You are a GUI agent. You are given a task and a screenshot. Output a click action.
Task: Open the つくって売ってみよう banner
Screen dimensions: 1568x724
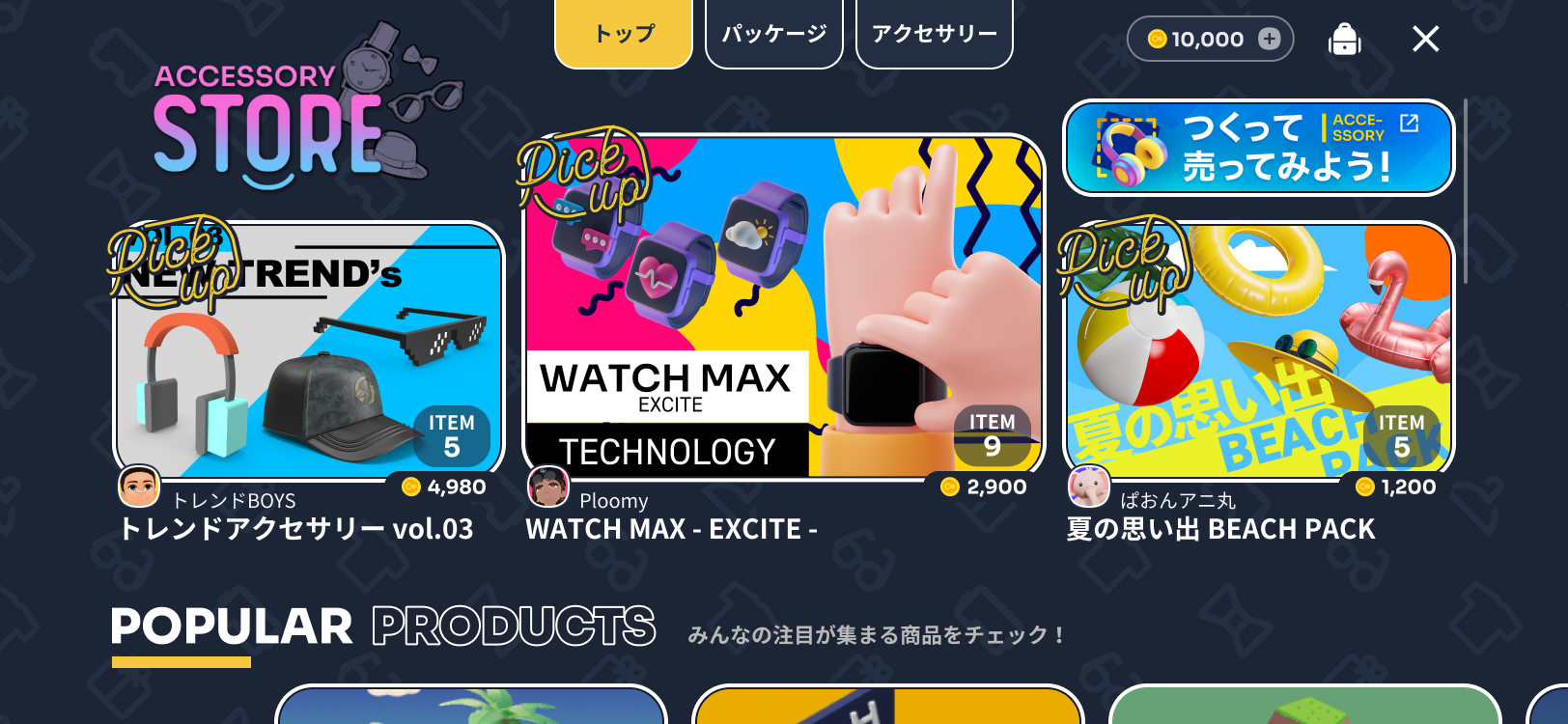1258,148
